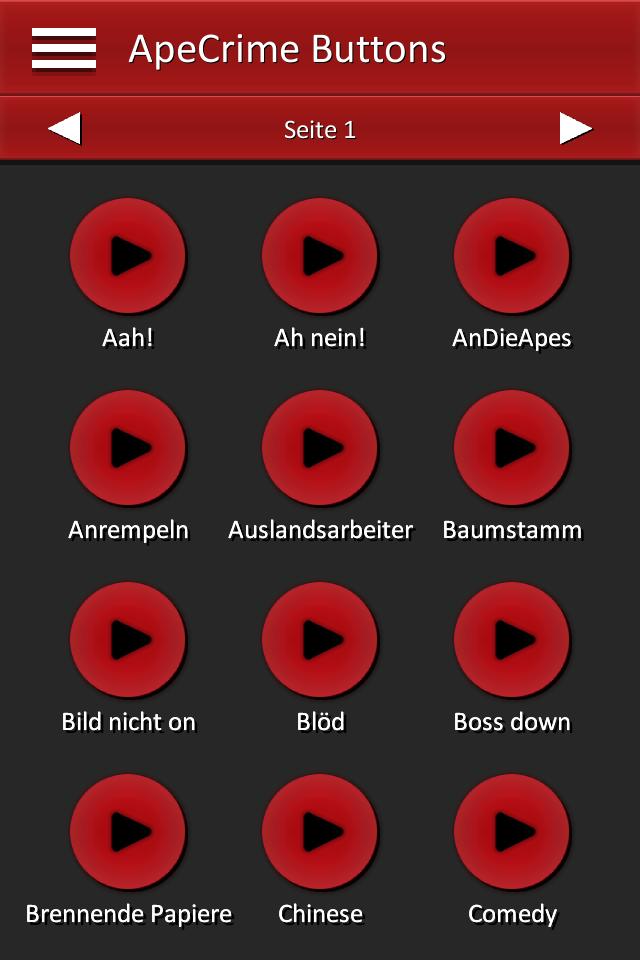Play the Anrempeln sound button
Screen dimensions: 640x960
(128, 448)
